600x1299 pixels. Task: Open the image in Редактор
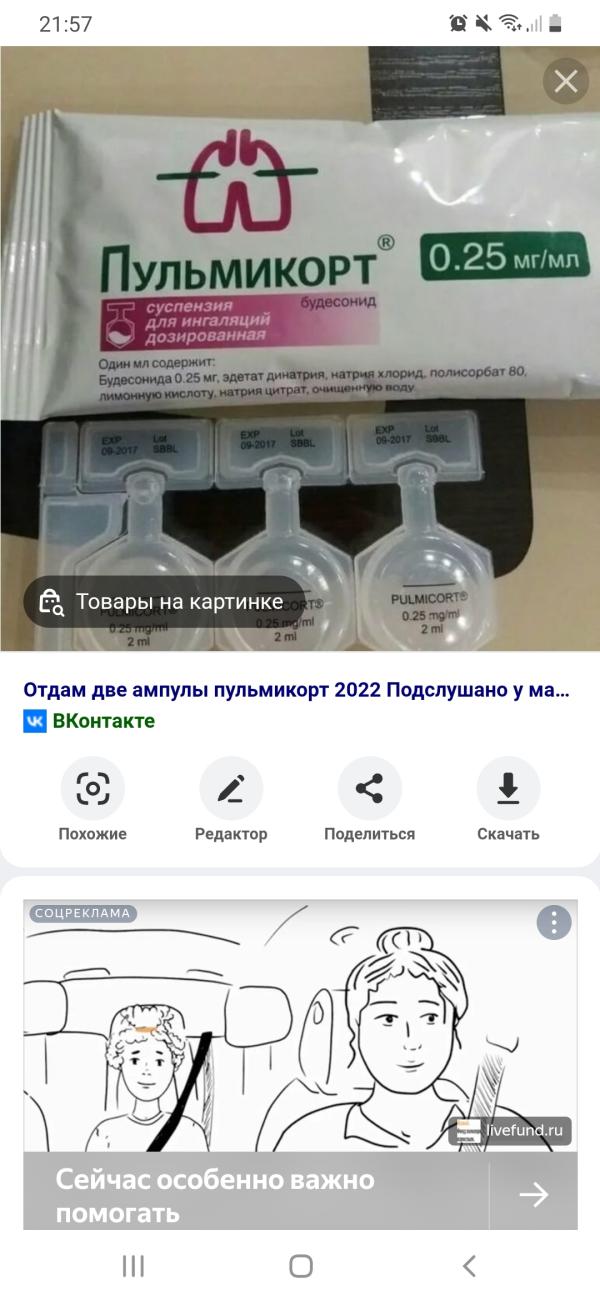[x=231, y=800]
